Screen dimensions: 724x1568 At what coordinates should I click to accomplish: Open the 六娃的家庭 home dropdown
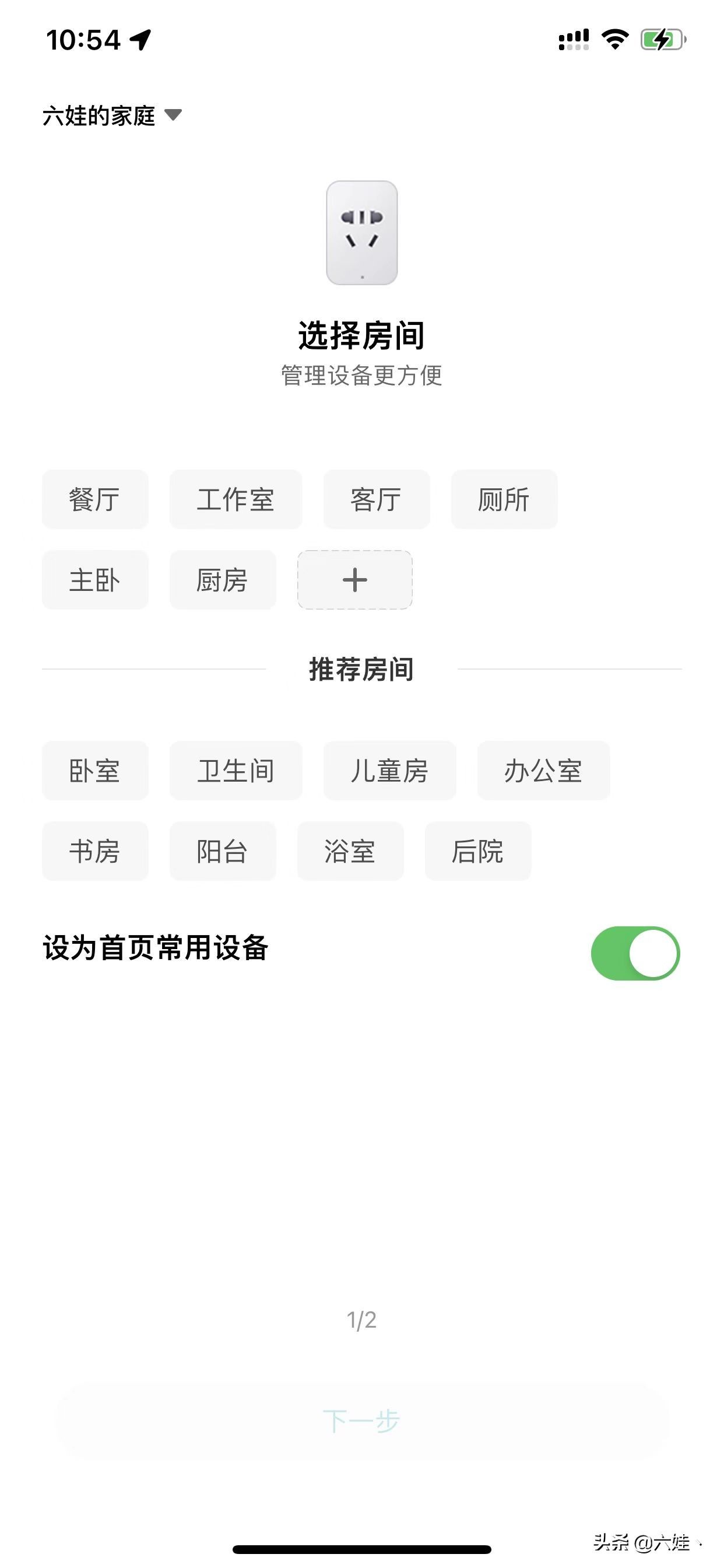tap(113, 116)
